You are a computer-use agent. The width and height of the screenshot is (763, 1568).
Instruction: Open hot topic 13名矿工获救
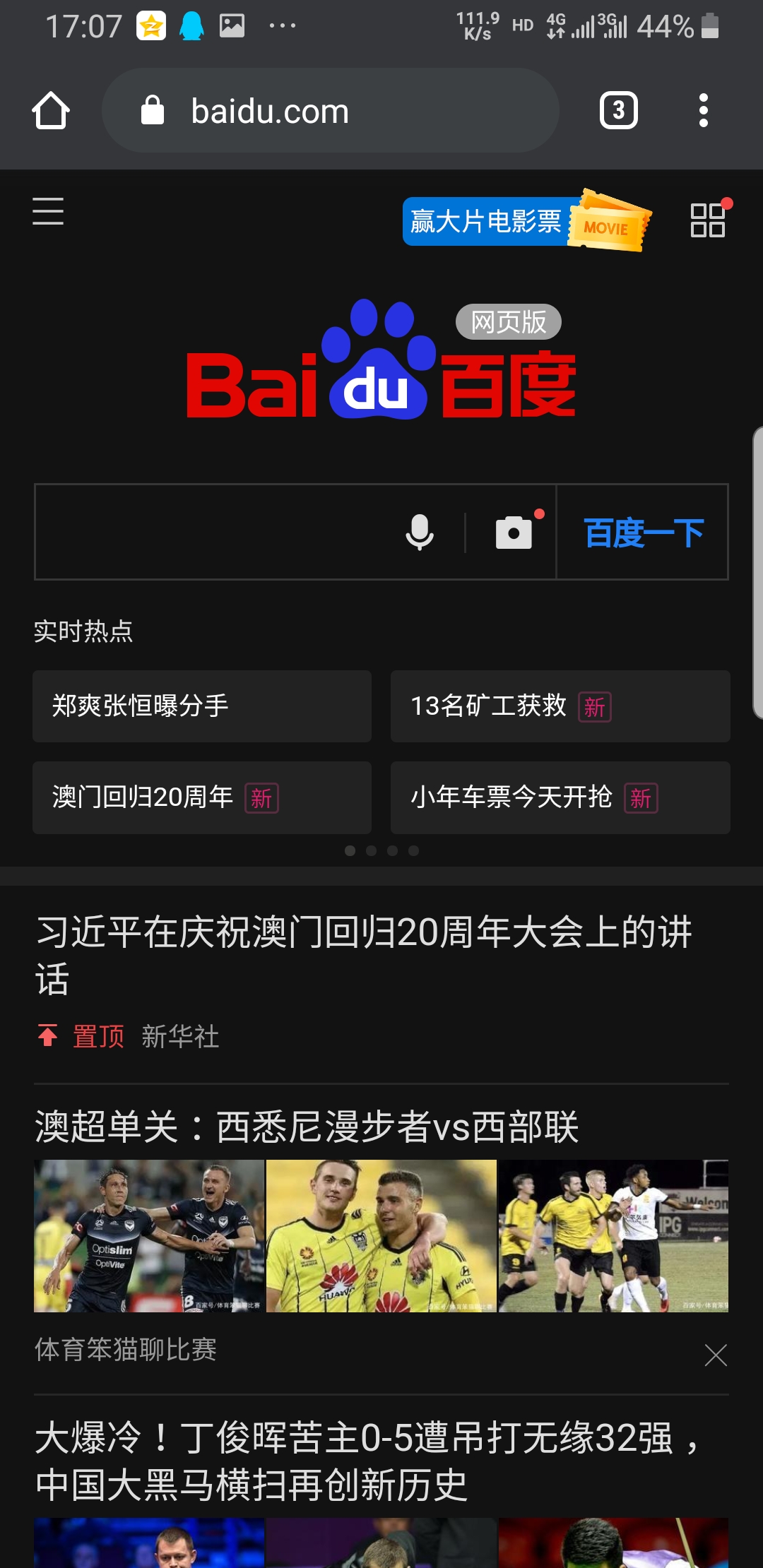(x=560, y=706)
